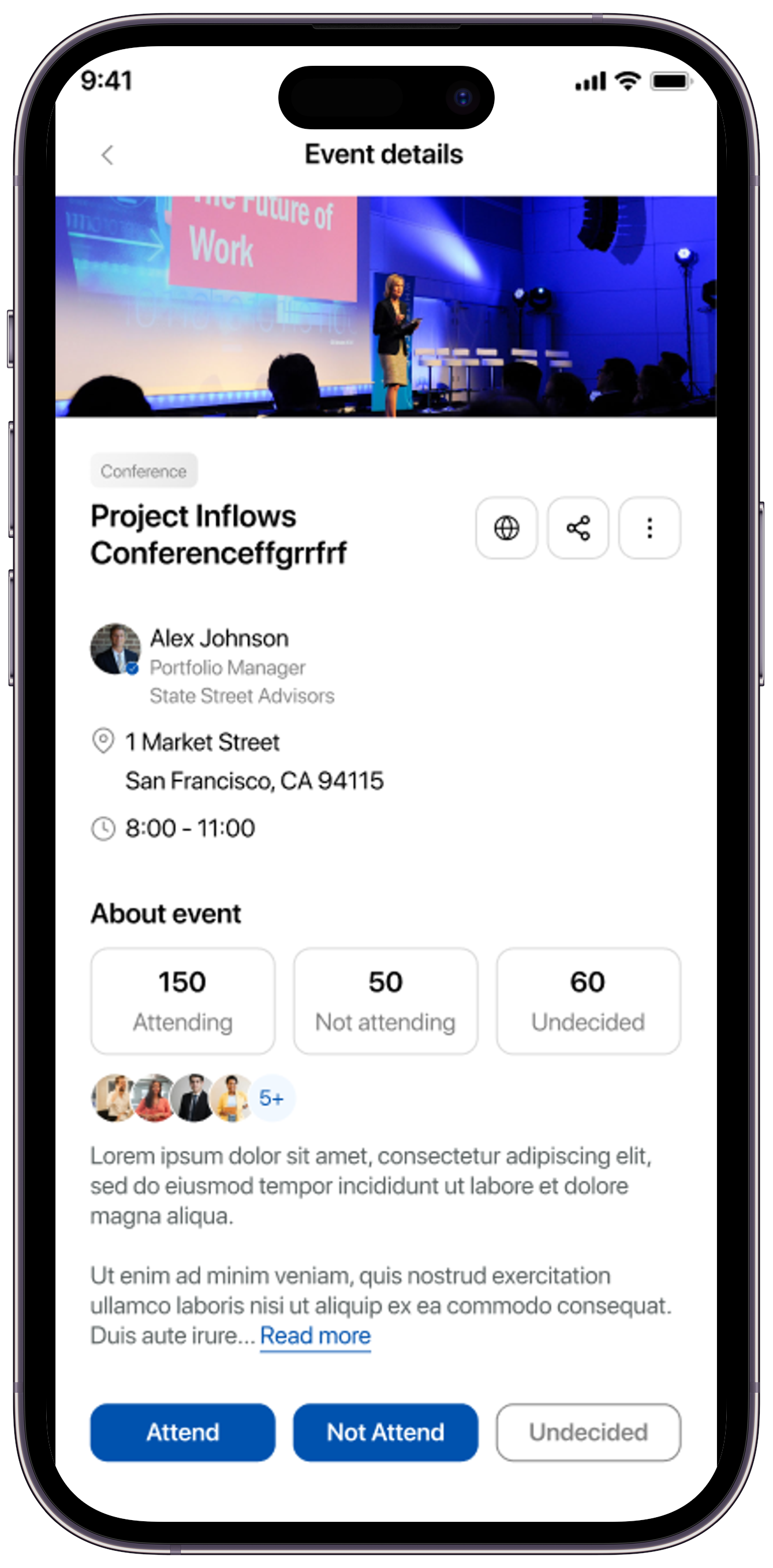Go back from Event details

point(107,155)
